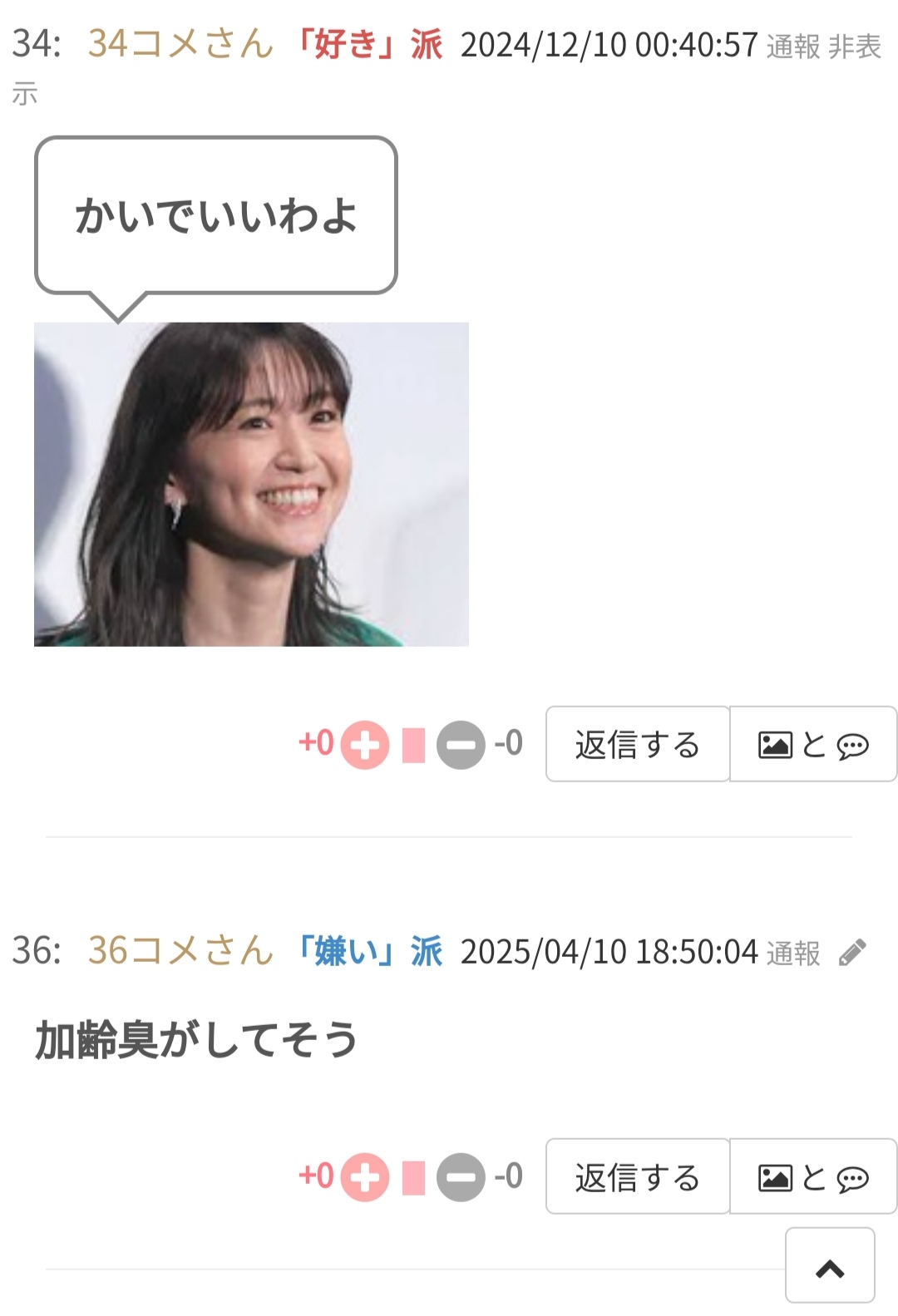Click the image attachment icon beside comment 34's reply button
This screenshot has width=898, height=1316.
pyautogui.click(x=776, y=746)
